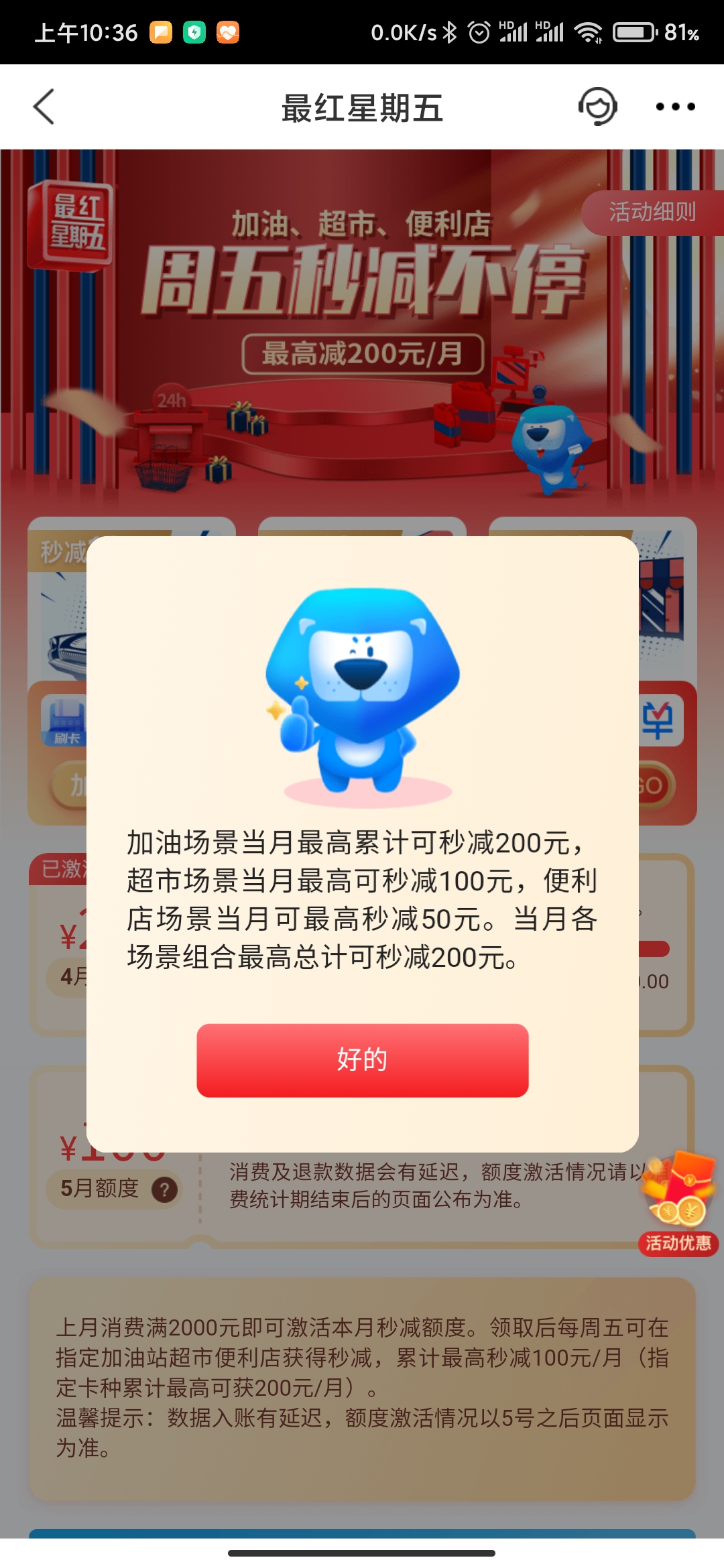Open the customer service headset icon
Screen dimensions: 724x1568
[597, 107]
